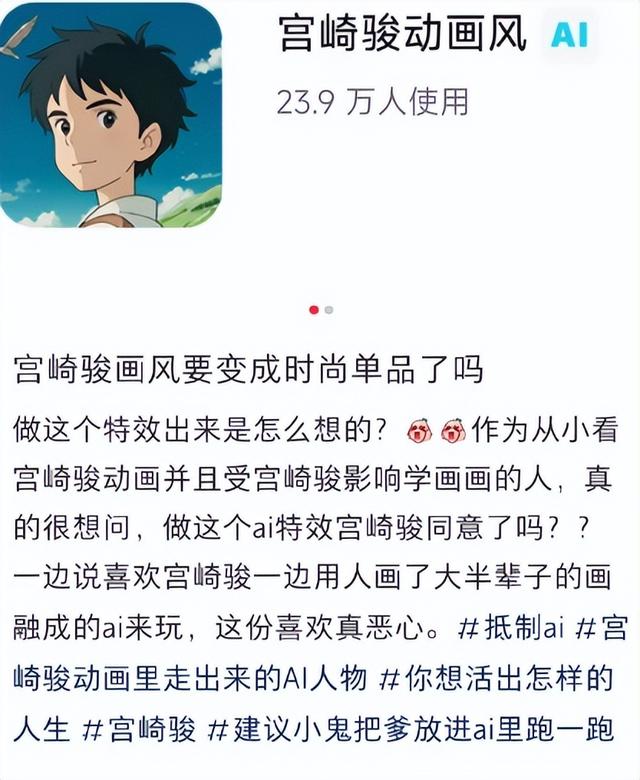Jump to the second image via page dots
Viewport: 640px width, 780px height.
point(329,310)
